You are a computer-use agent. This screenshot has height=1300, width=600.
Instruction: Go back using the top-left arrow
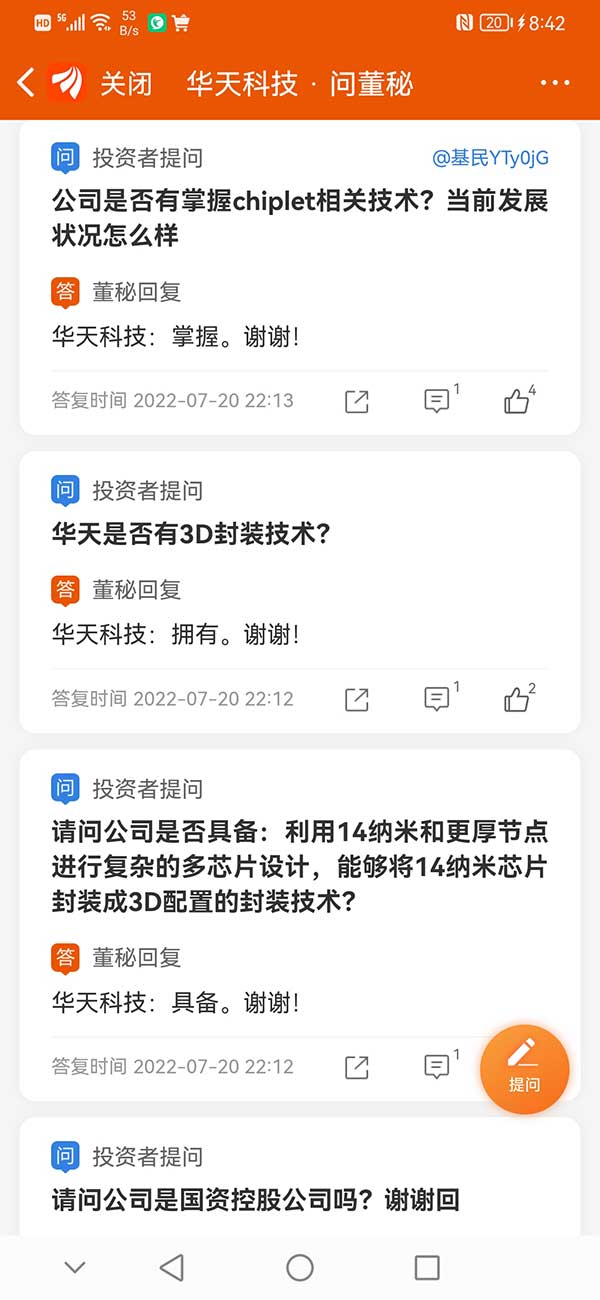point(26,83)
